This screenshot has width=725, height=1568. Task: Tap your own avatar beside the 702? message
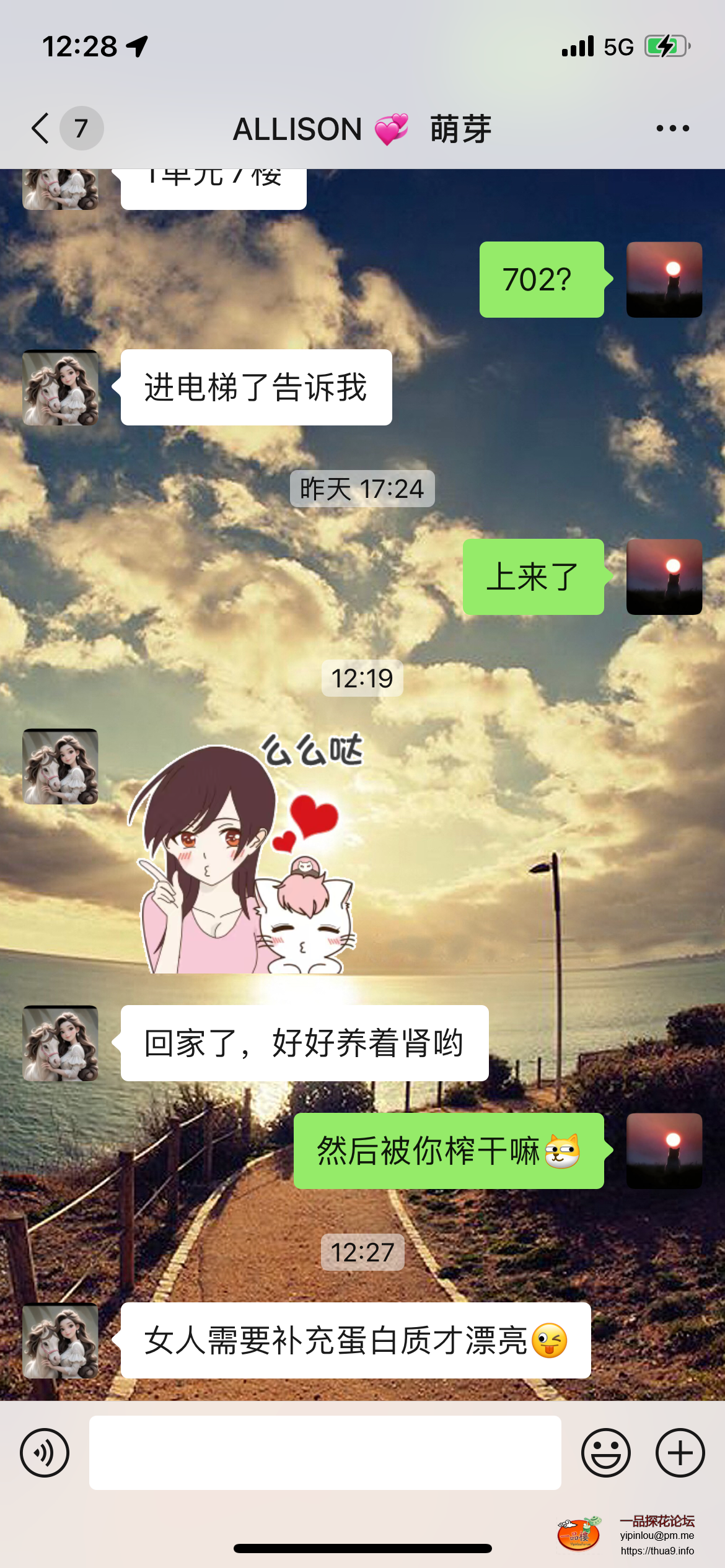click(x=664, y=280)
